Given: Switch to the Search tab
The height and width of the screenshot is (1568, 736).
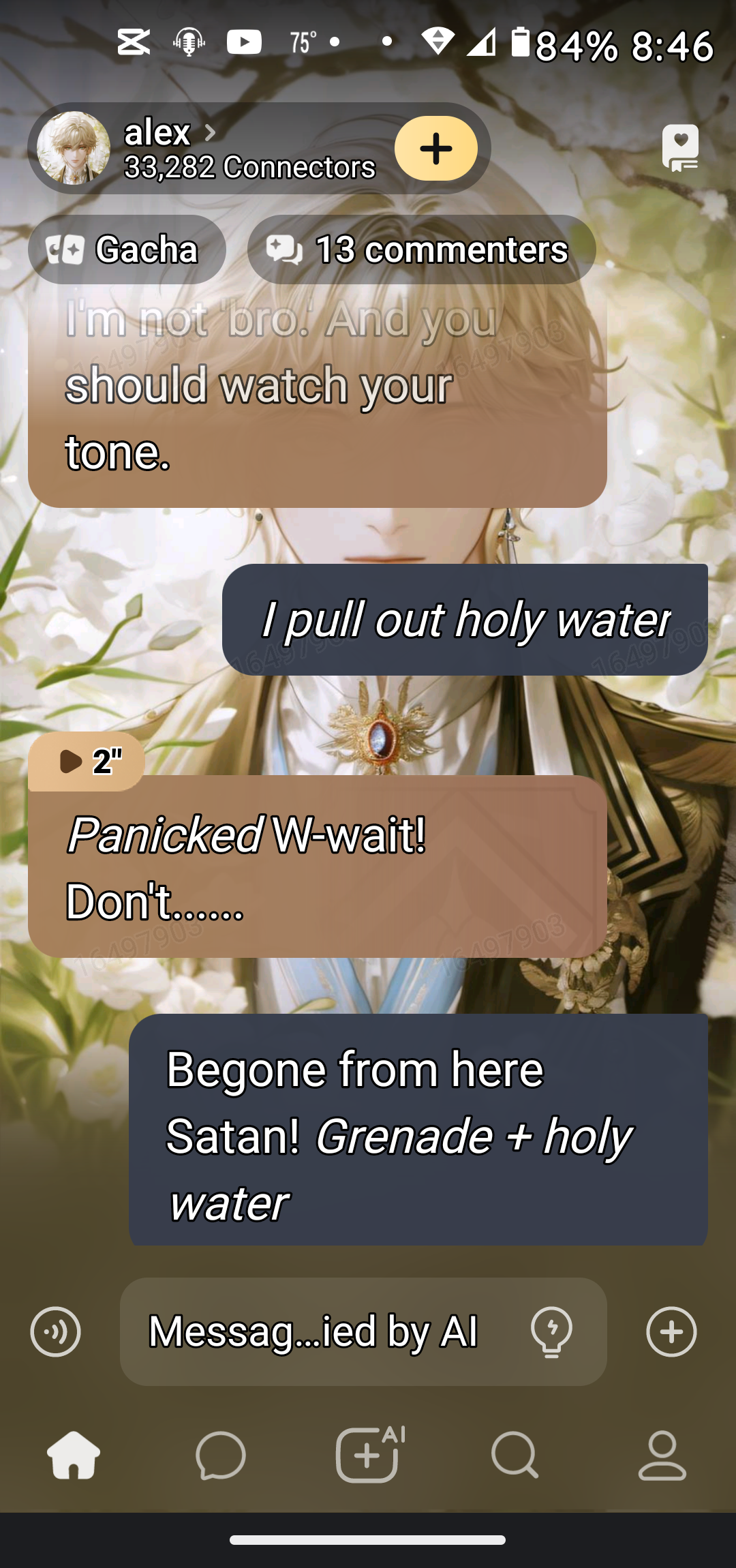Looking at the screenshot, I should (x=515, y=1455).
